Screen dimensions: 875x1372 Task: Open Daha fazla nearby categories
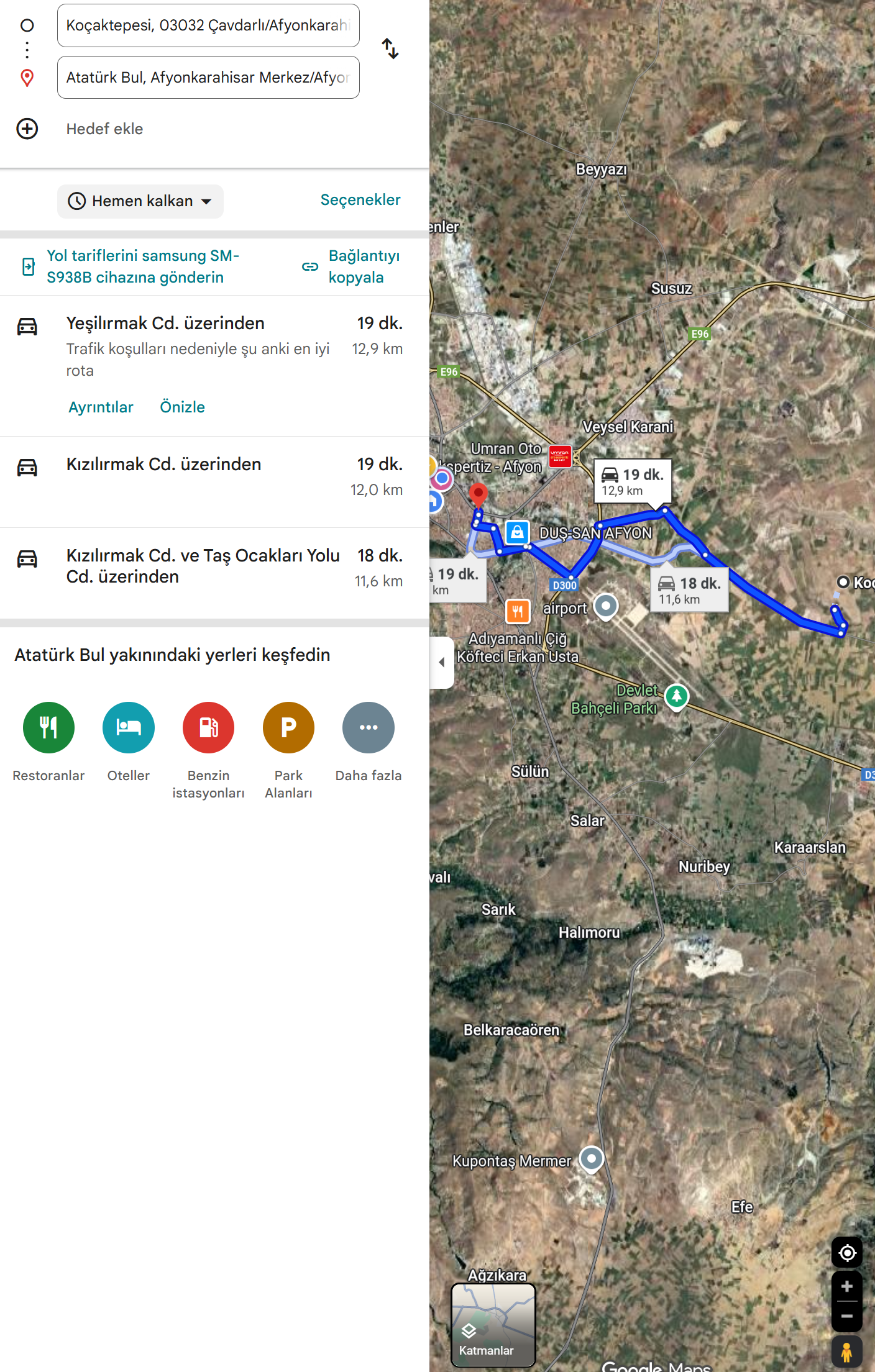[369, 728]
